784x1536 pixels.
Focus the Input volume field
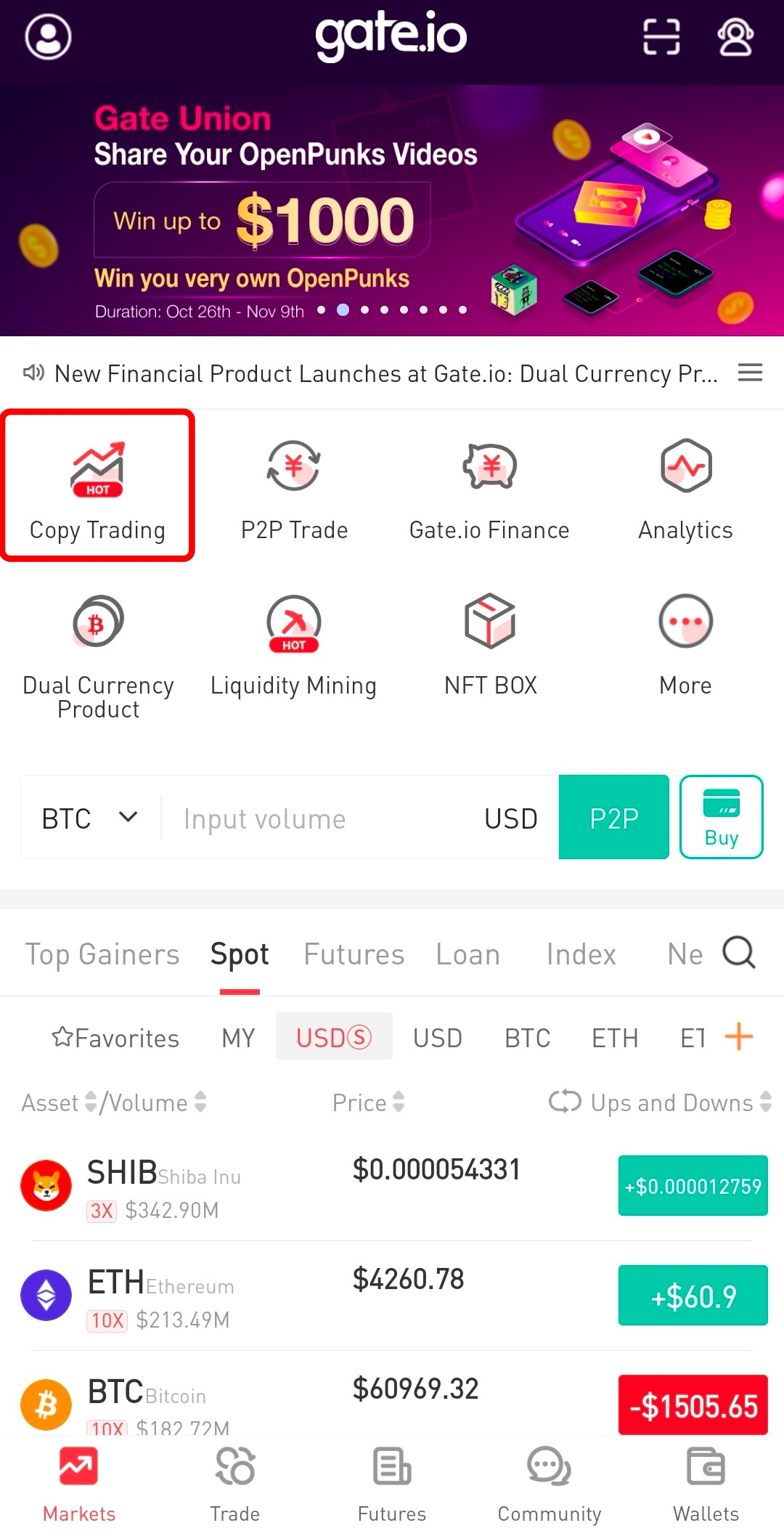point(319,819)
